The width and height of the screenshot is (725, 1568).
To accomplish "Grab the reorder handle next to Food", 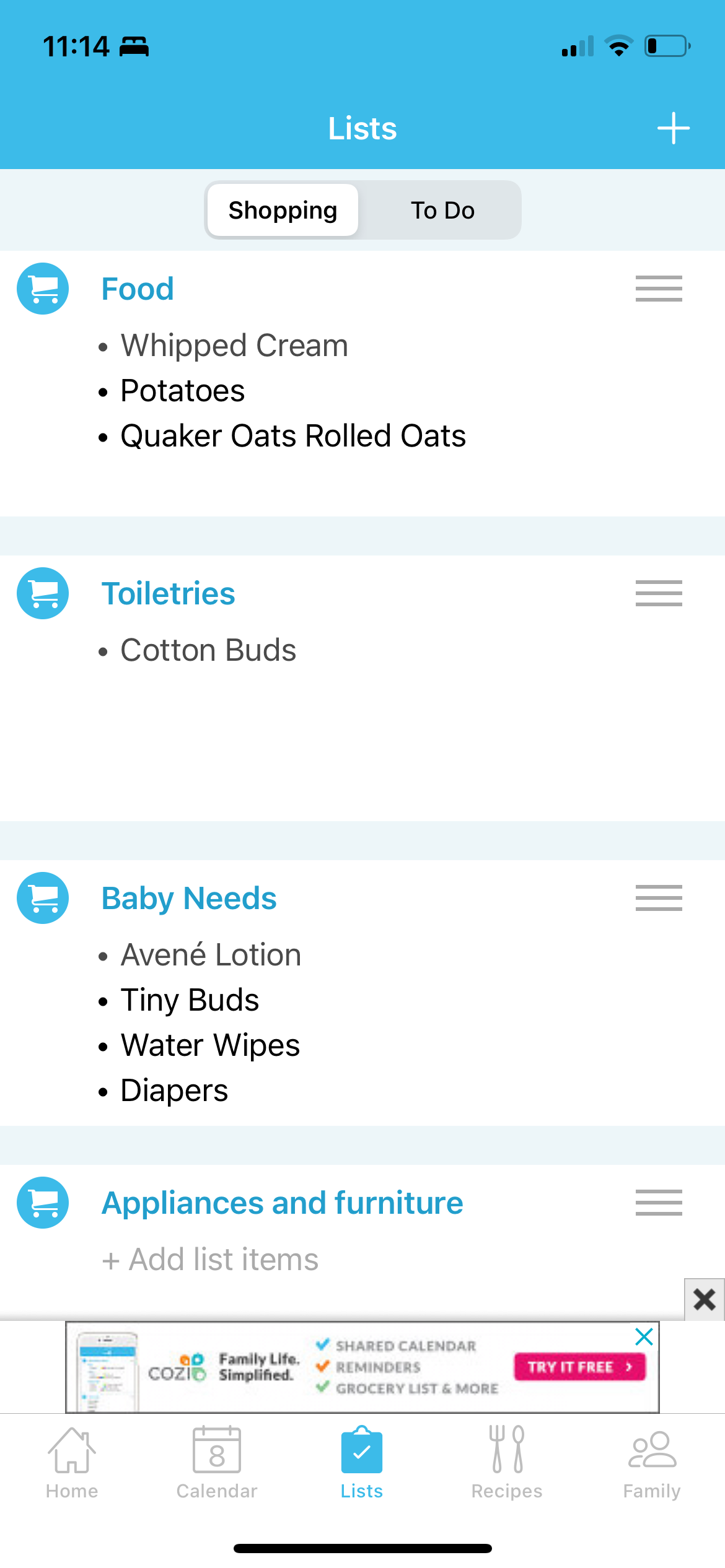I will [658, 288].
